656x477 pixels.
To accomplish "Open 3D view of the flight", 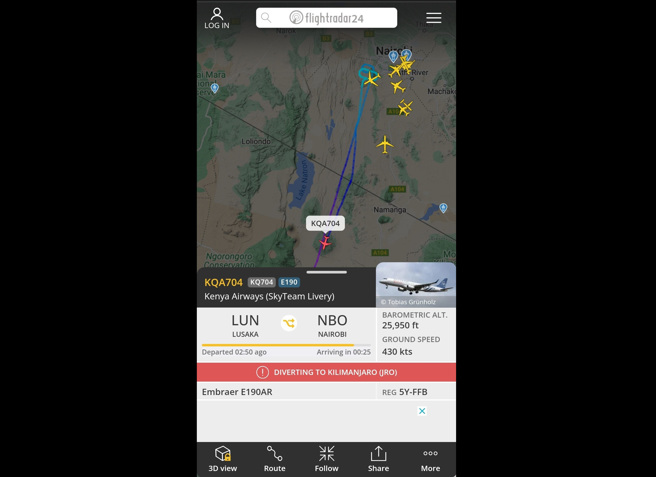I will point(223,459).
